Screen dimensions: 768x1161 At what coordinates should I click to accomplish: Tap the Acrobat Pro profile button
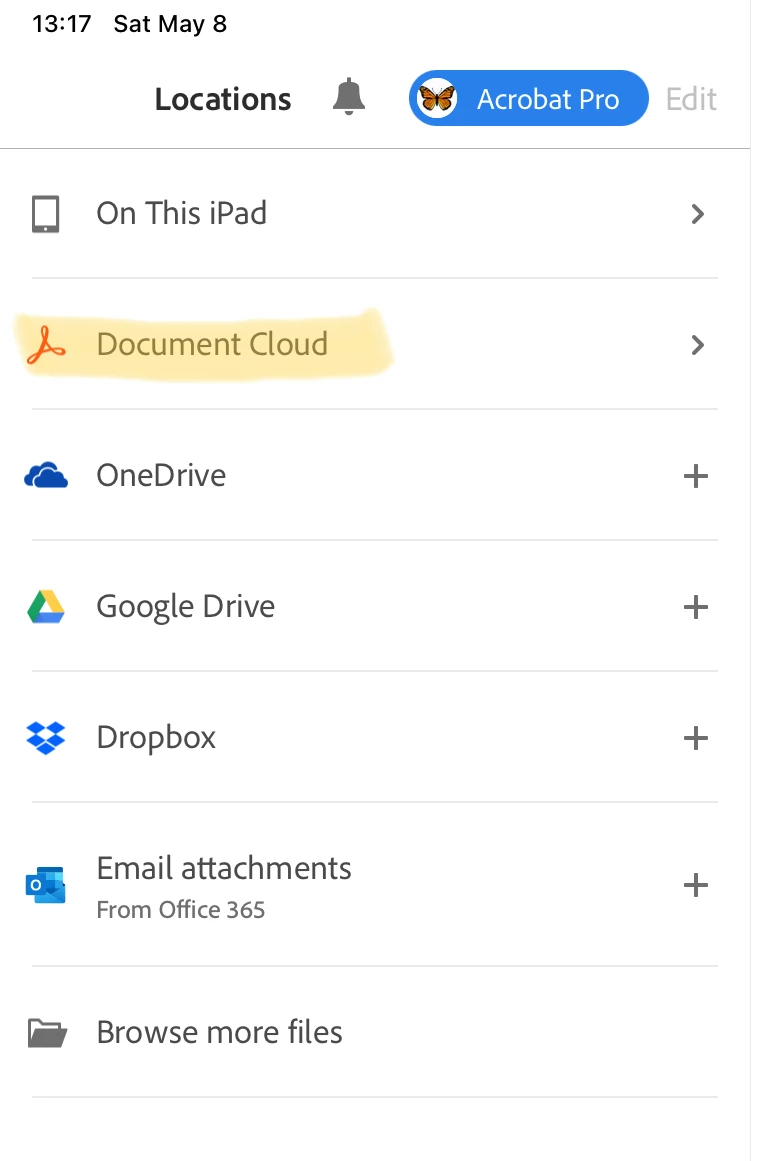click(x=528, y=99)
